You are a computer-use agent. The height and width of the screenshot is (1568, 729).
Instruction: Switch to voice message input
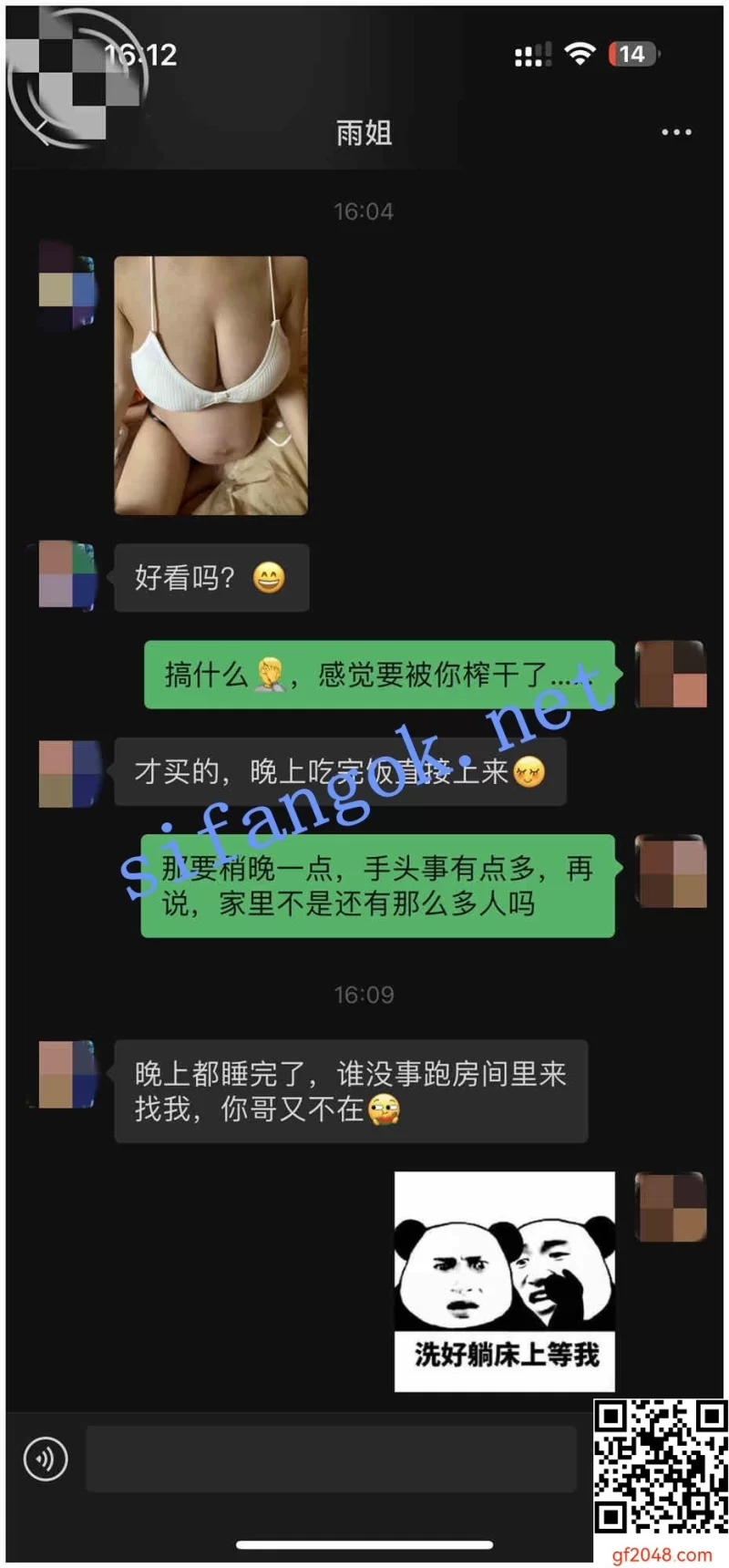coord(46,1459)
